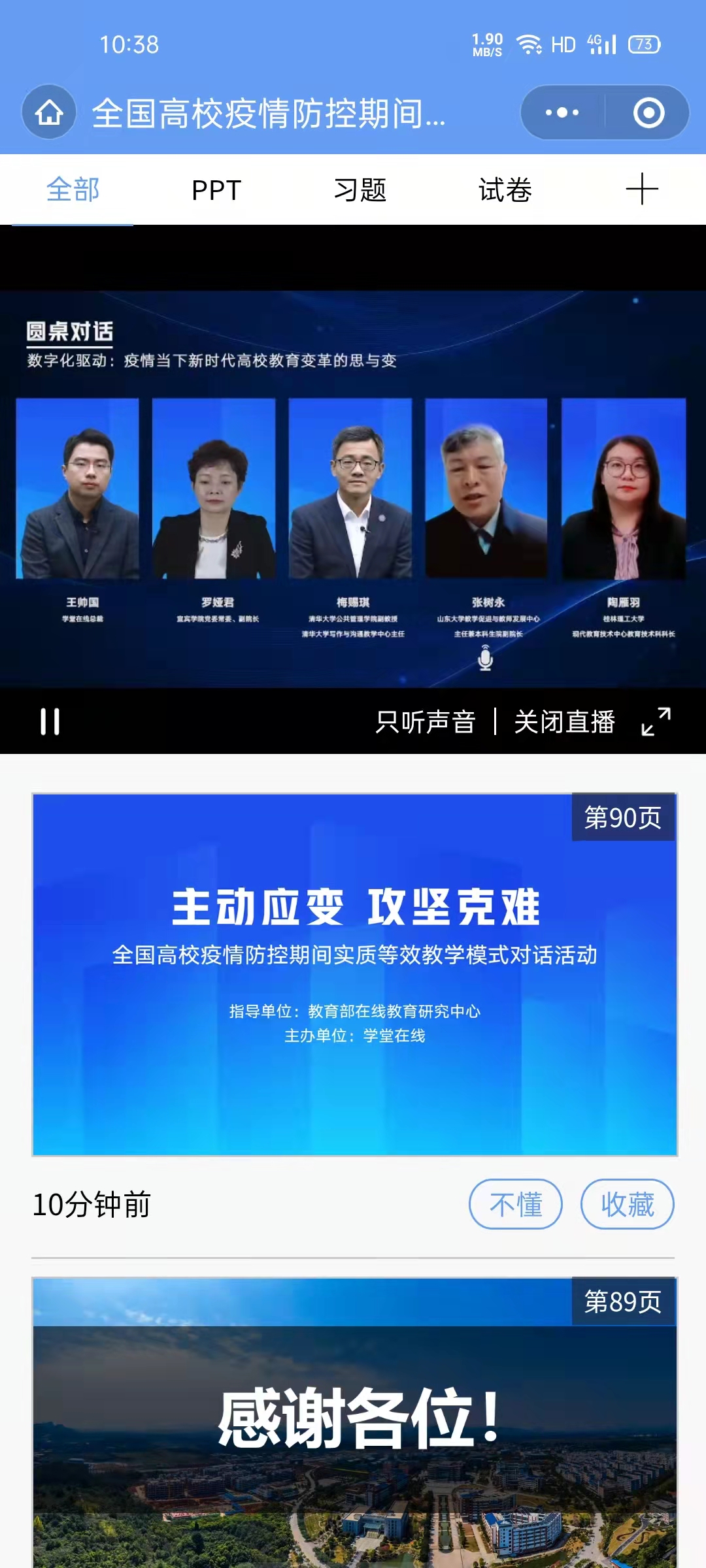Switch to the 全部 tab
706x1568 pixels.
coord(73,190)
